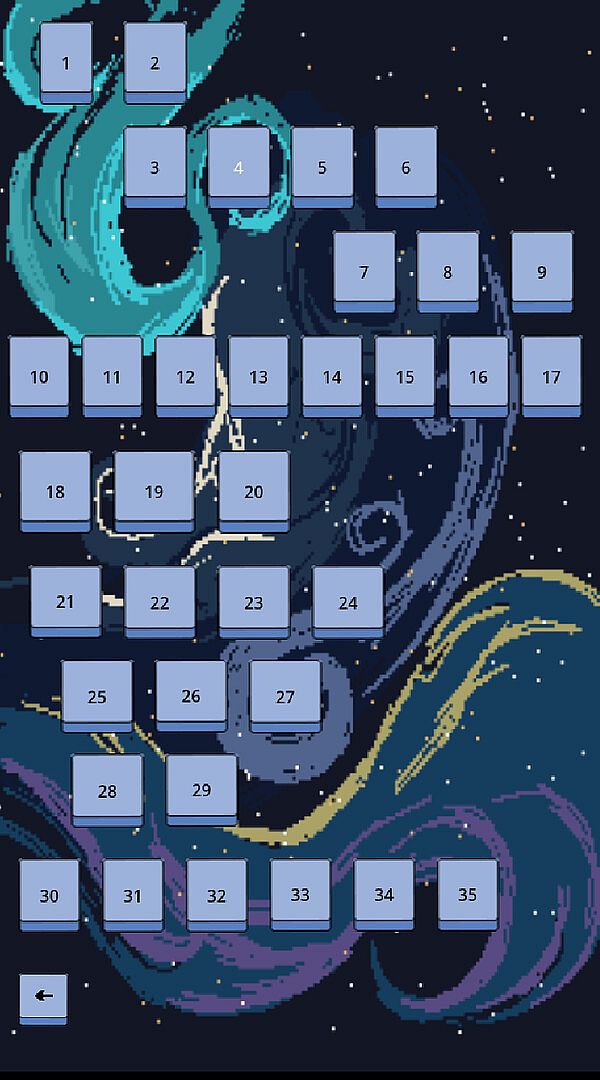Choose level 29
Viewport: 600px width, 1080px height.
coord(201,789)
